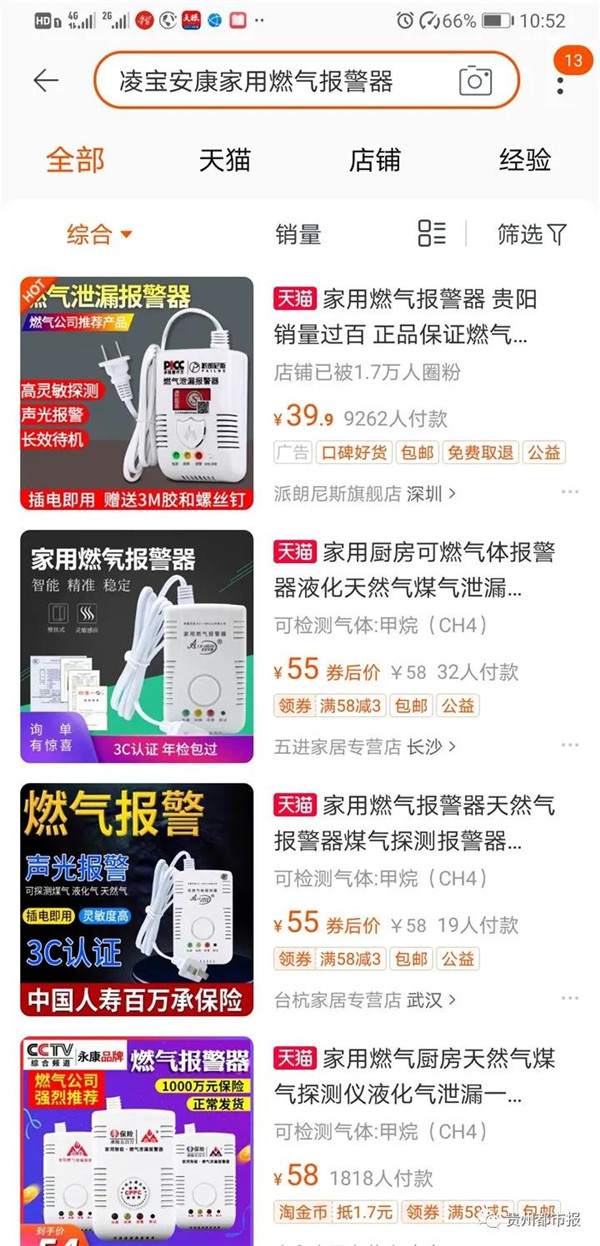This screenshot has height=1246, width=600.
Task: Open the 筛选 filter panel
Action: pos(532,234)
